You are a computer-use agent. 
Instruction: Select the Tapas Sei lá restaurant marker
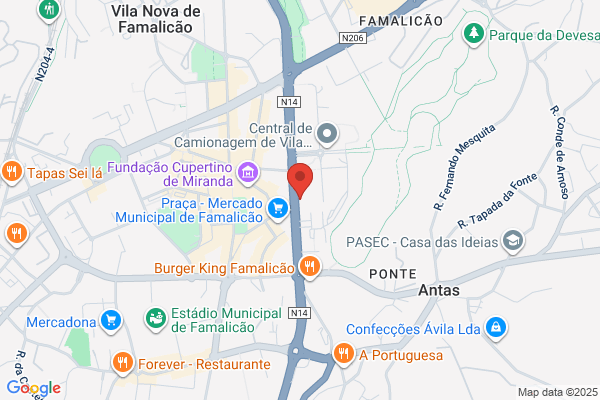pos(11,172)
